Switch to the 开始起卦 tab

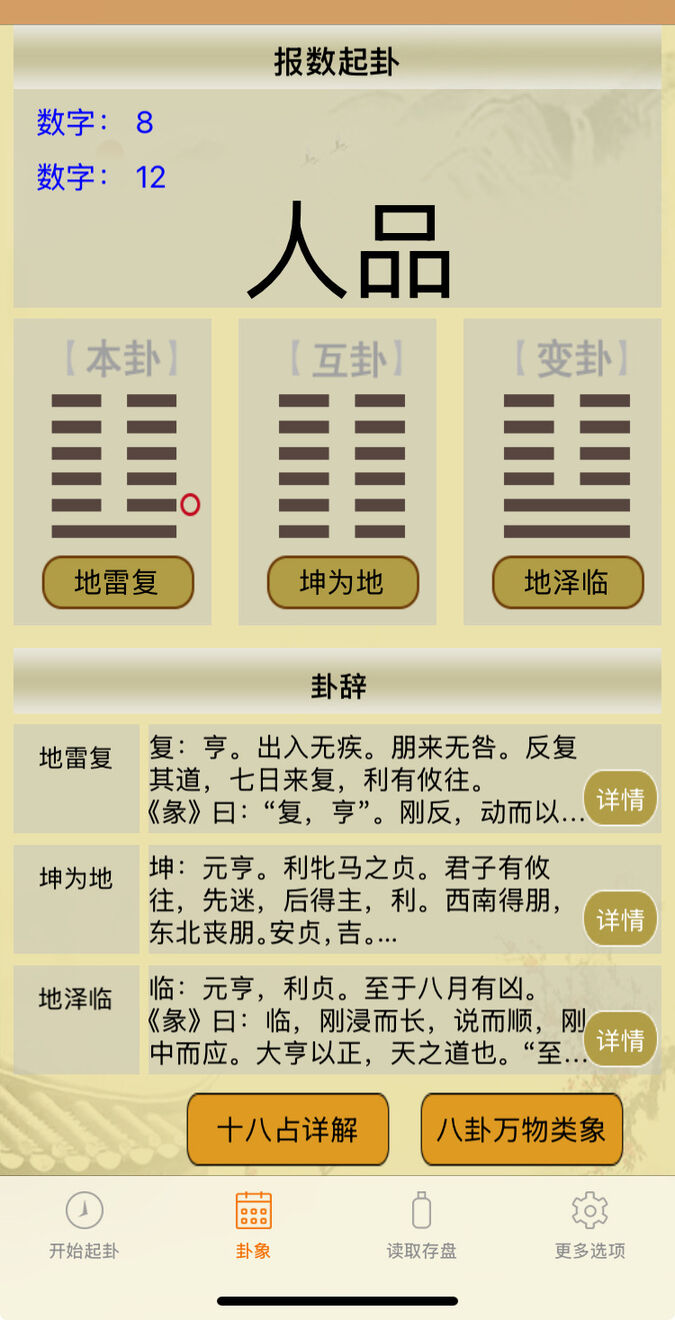coord(85,1226)
